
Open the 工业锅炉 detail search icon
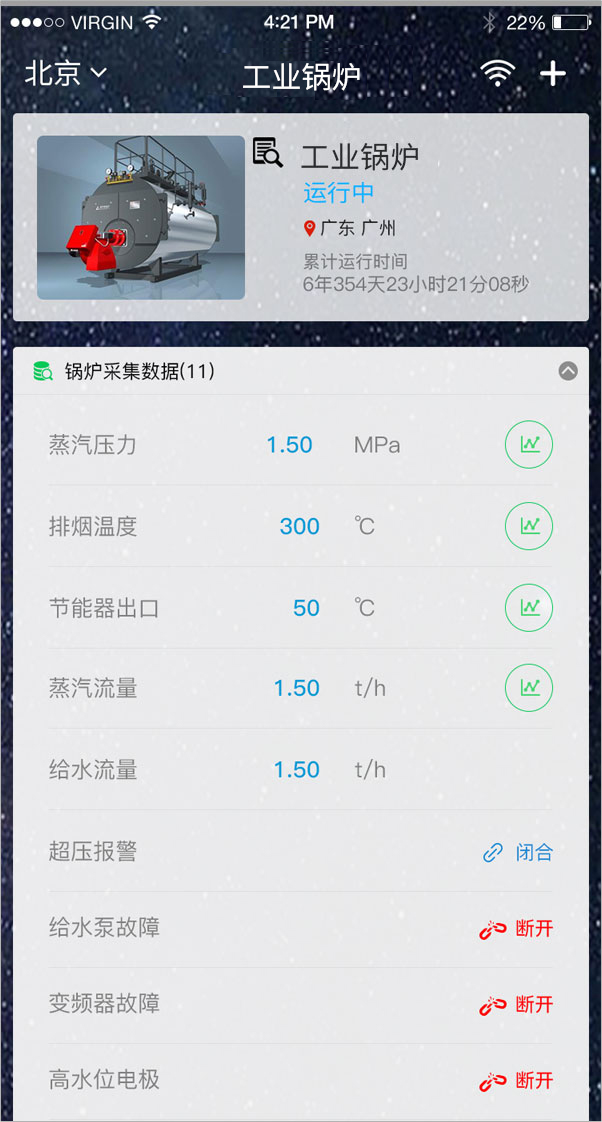[267, 152]
